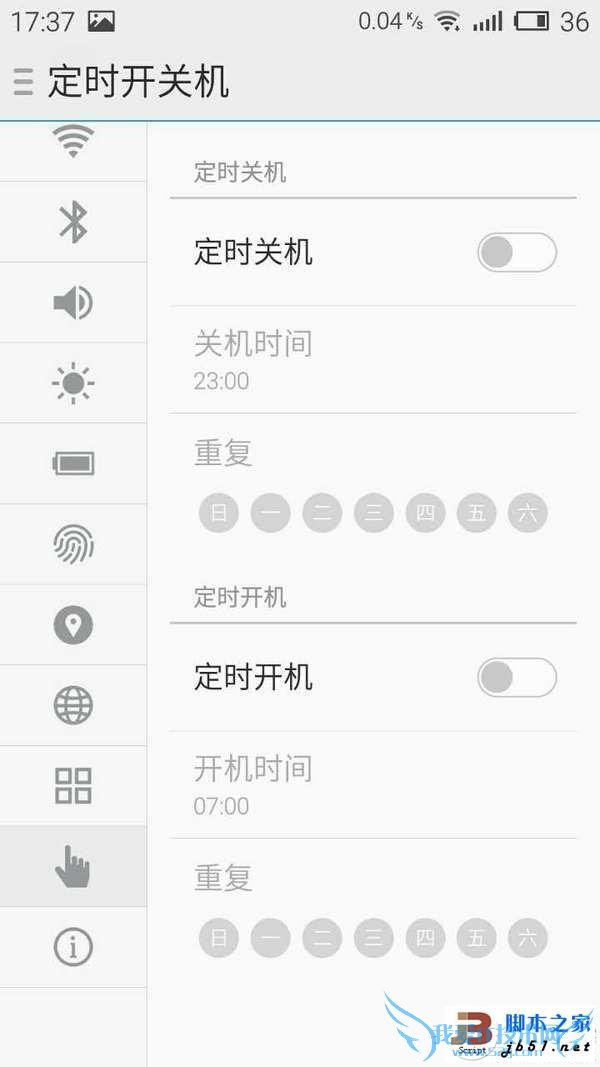Open the fingerprint settings section
Image resolution: width=600 pixels, height=1067 pixels.
click(73, 544)
